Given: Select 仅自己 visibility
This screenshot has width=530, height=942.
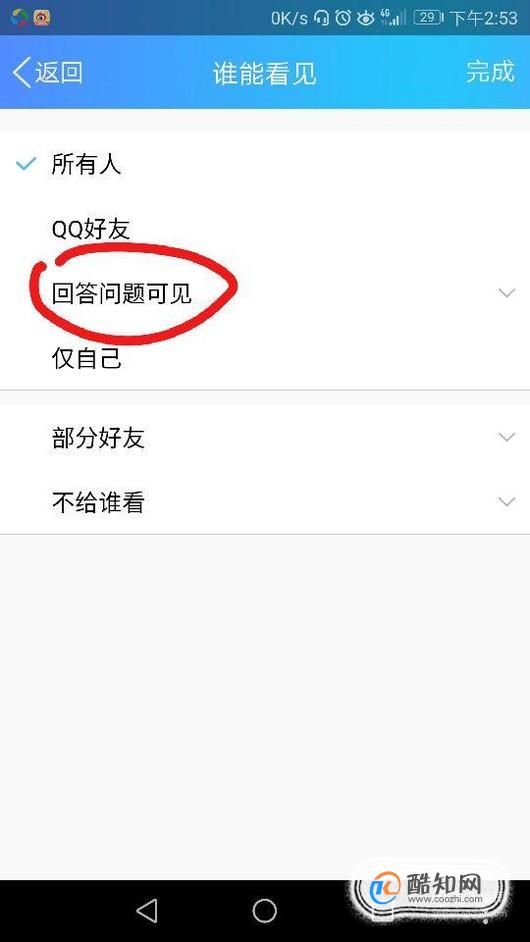Looking at the screenshot, I should [x=265, y=359].
